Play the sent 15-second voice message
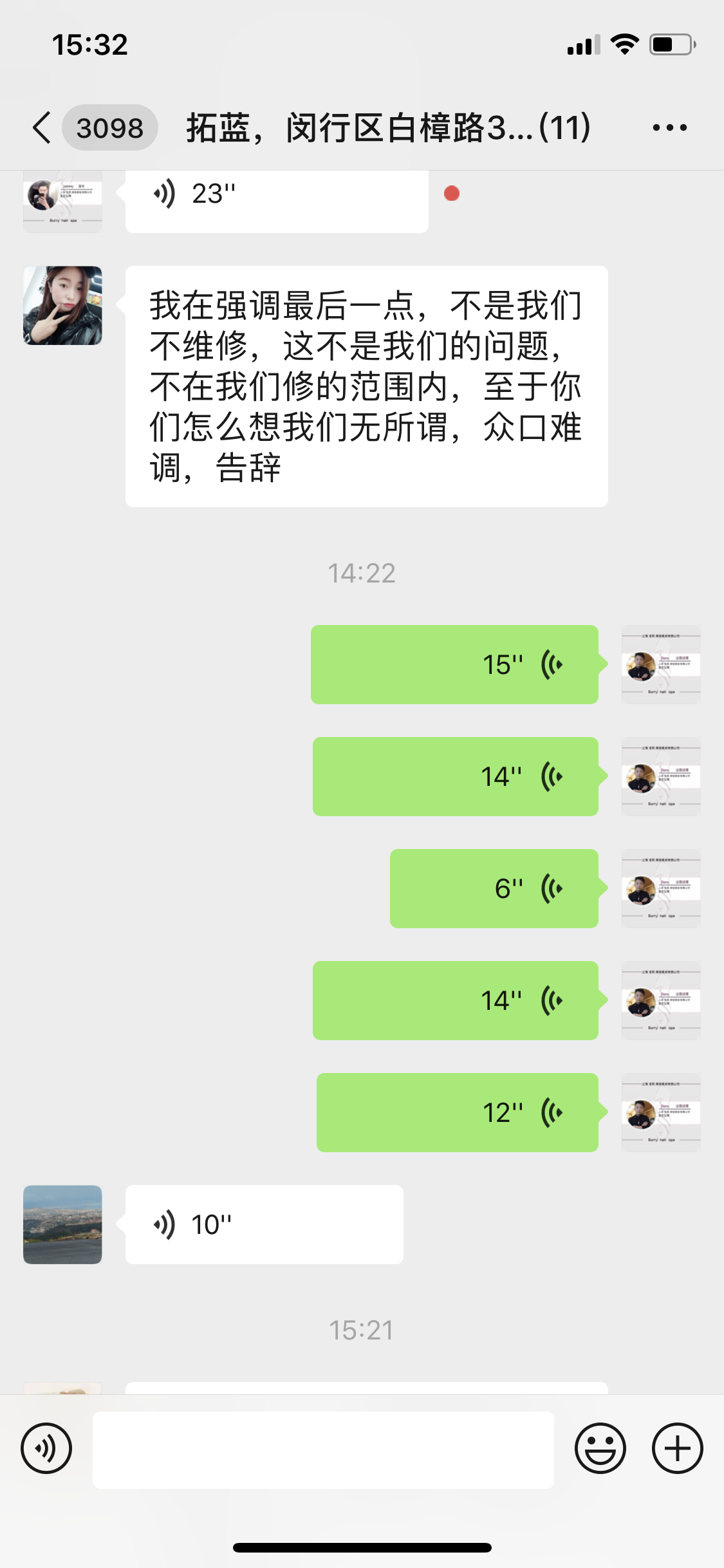This screenshot has height=1568, width=724. pos(454,664)
